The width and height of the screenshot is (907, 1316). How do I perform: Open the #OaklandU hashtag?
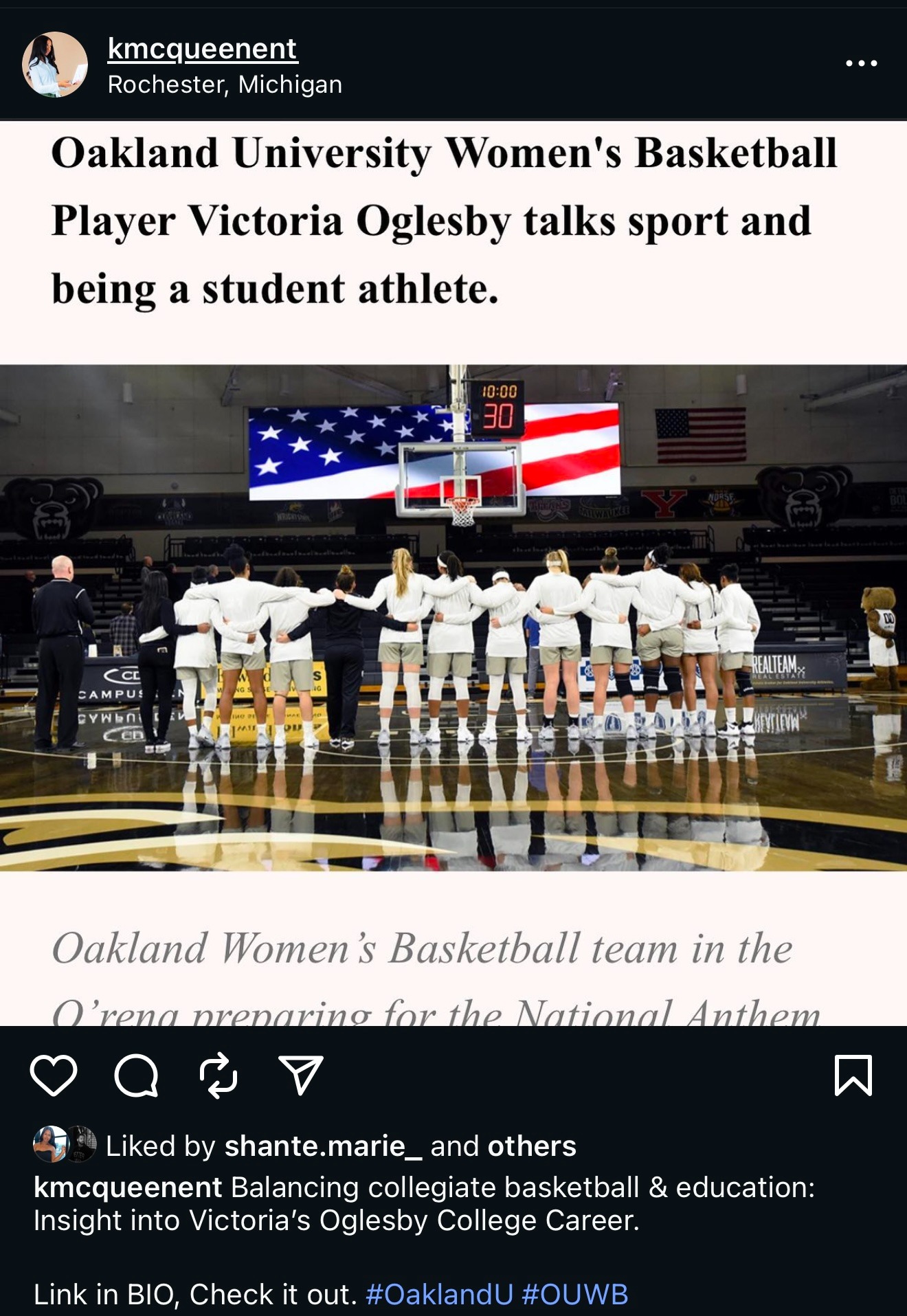click(440, 1295)
